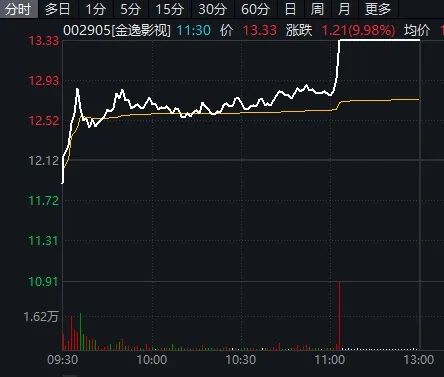Expand the 更多 more periods menu
The height and width of the screenshot is (377, 444).
click(x=378, y=9)
